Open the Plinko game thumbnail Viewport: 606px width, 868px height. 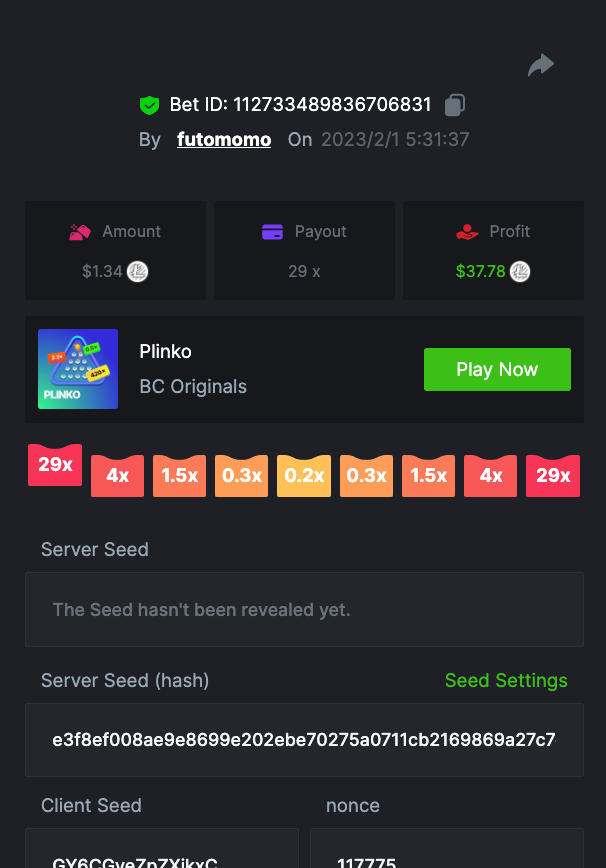tap(78, 369)
